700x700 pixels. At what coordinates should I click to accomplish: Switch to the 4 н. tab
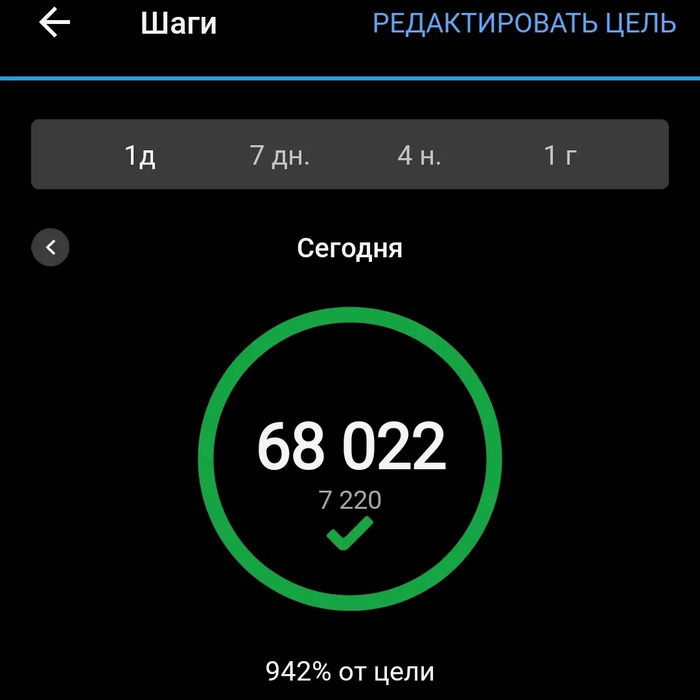419,155
